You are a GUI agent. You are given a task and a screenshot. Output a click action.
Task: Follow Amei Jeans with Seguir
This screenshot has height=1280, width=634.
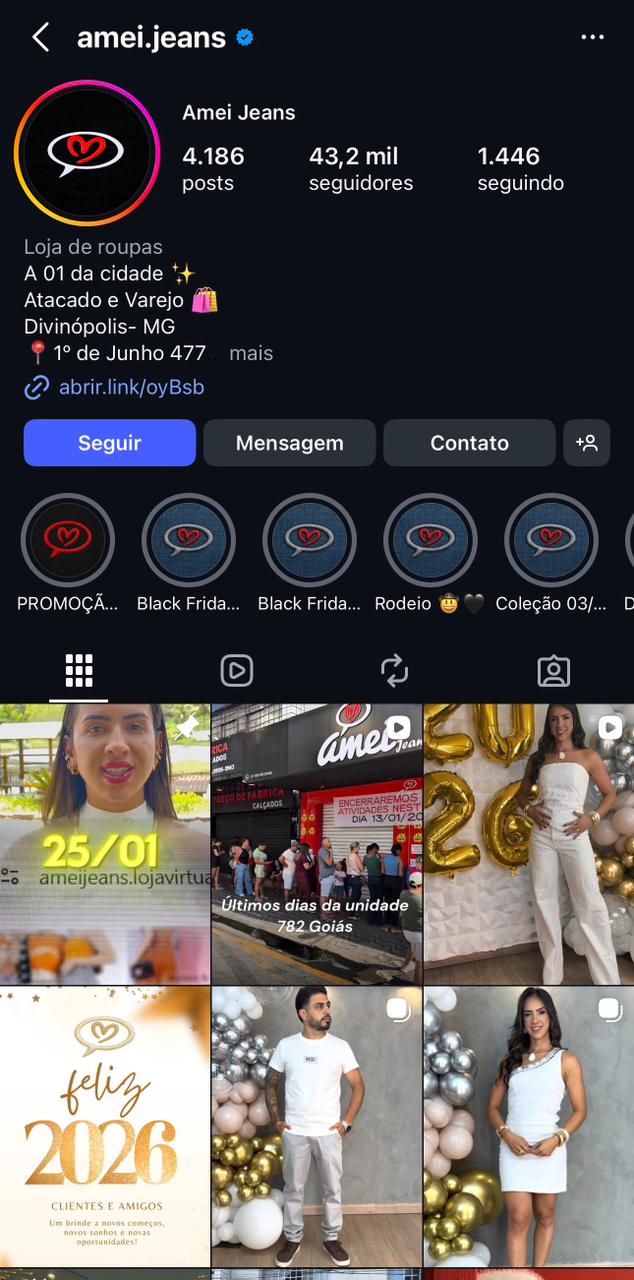(110, 443)
